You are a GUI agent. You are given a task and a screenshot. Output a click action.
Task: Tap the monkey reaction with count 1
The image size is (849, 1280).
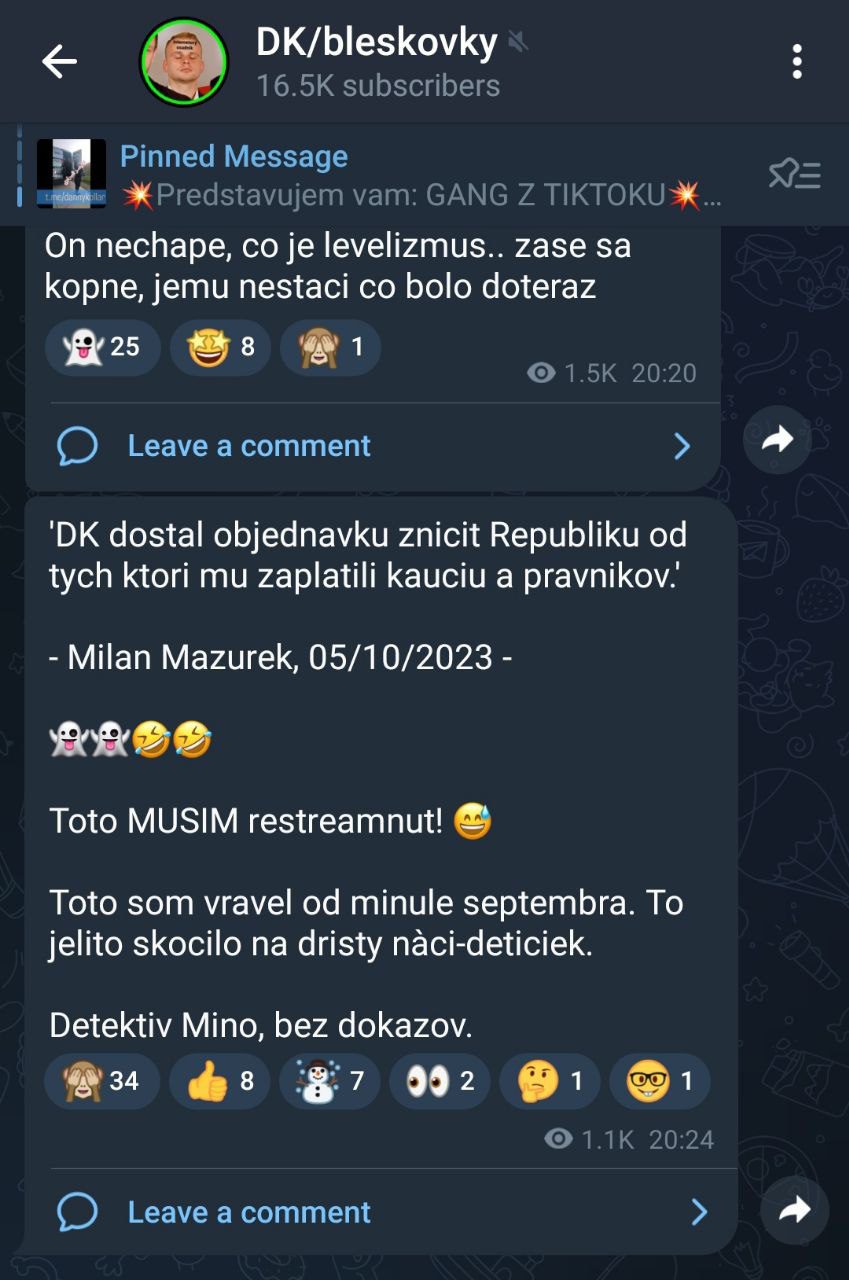point(330,347)
